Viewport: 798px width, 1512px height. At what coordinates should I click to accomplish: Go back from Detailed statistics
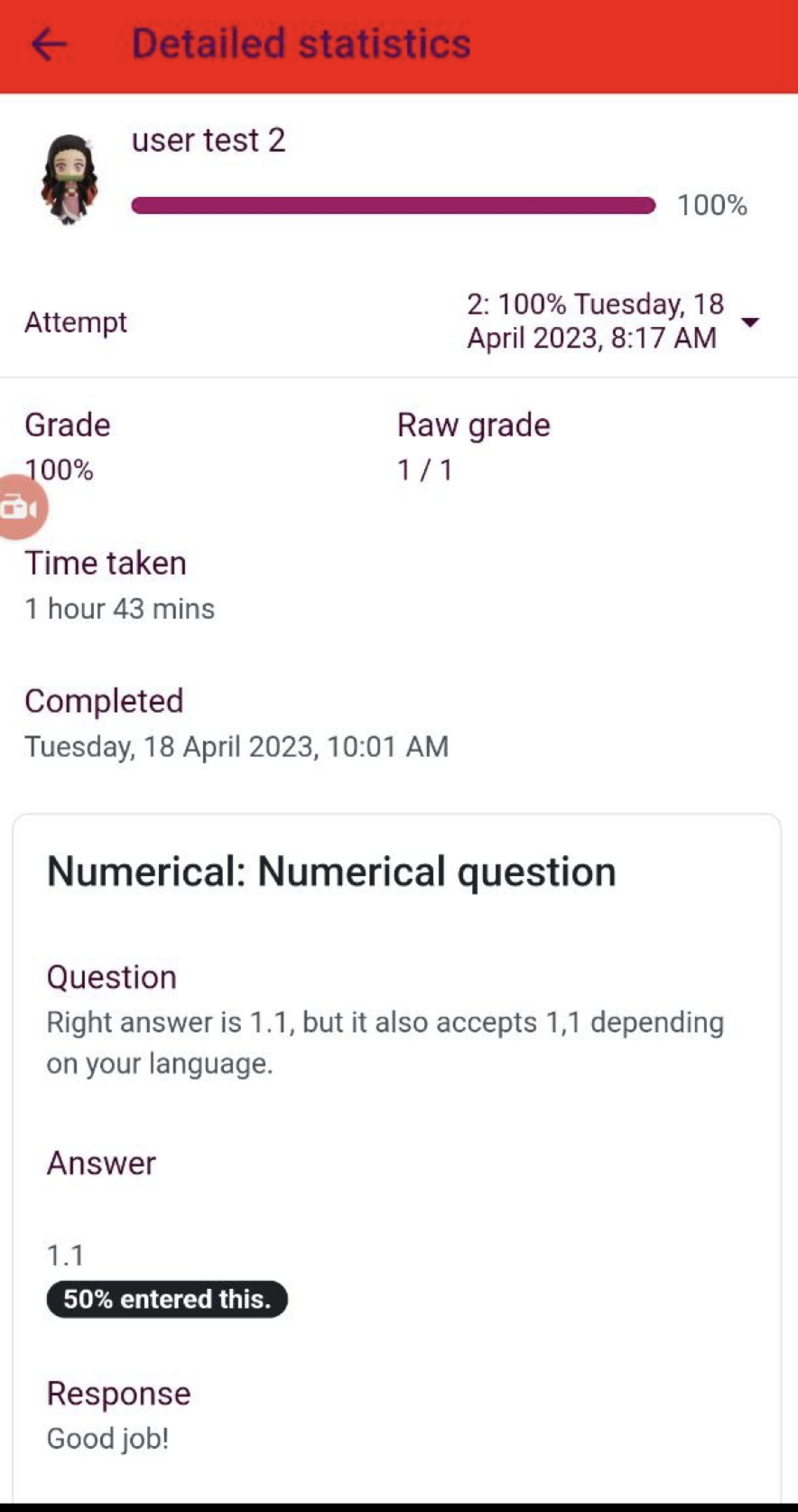pyautogui.click(x=49, y=44)
